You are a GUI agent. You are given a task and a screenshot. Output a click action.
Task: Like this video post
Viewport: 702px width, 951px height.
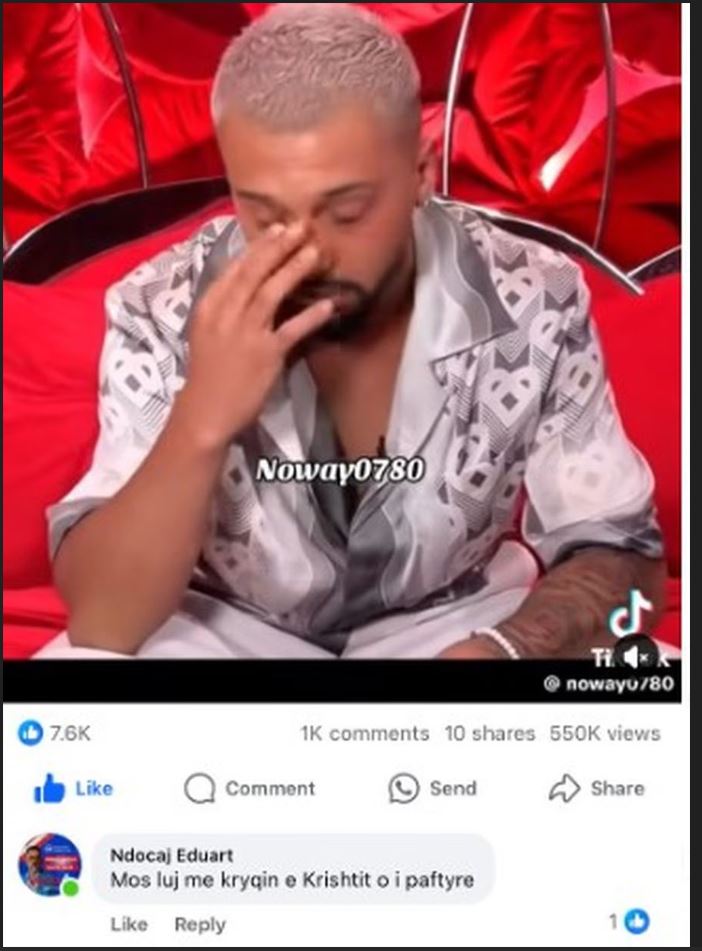click(73, 788)
